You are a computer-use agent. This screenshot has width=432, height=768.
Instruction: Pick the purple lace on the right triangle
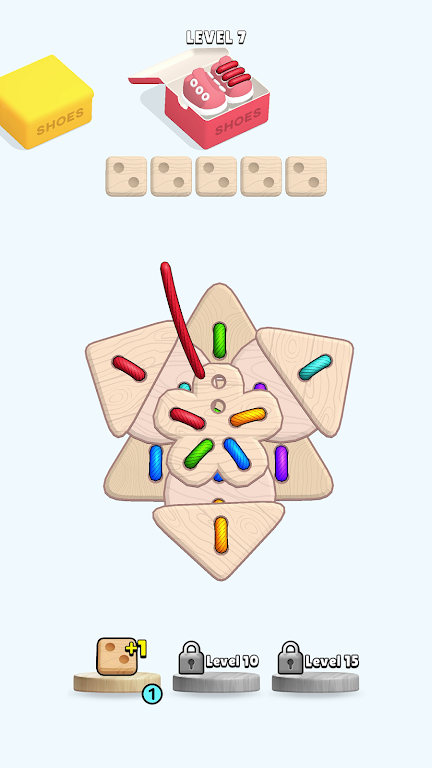(281, 463)
